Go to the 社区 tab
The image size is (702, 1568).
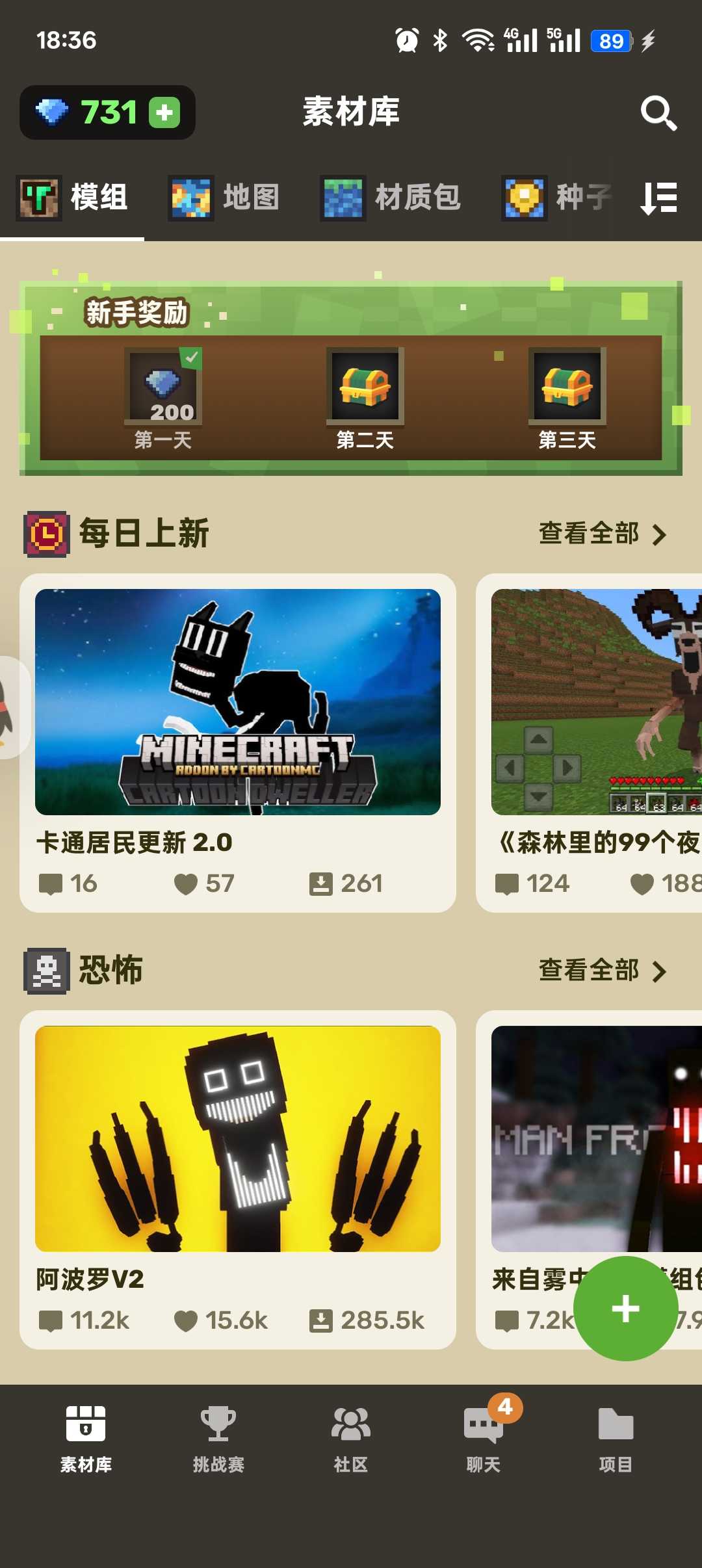pyautogui.click(x=351, y=1438)
